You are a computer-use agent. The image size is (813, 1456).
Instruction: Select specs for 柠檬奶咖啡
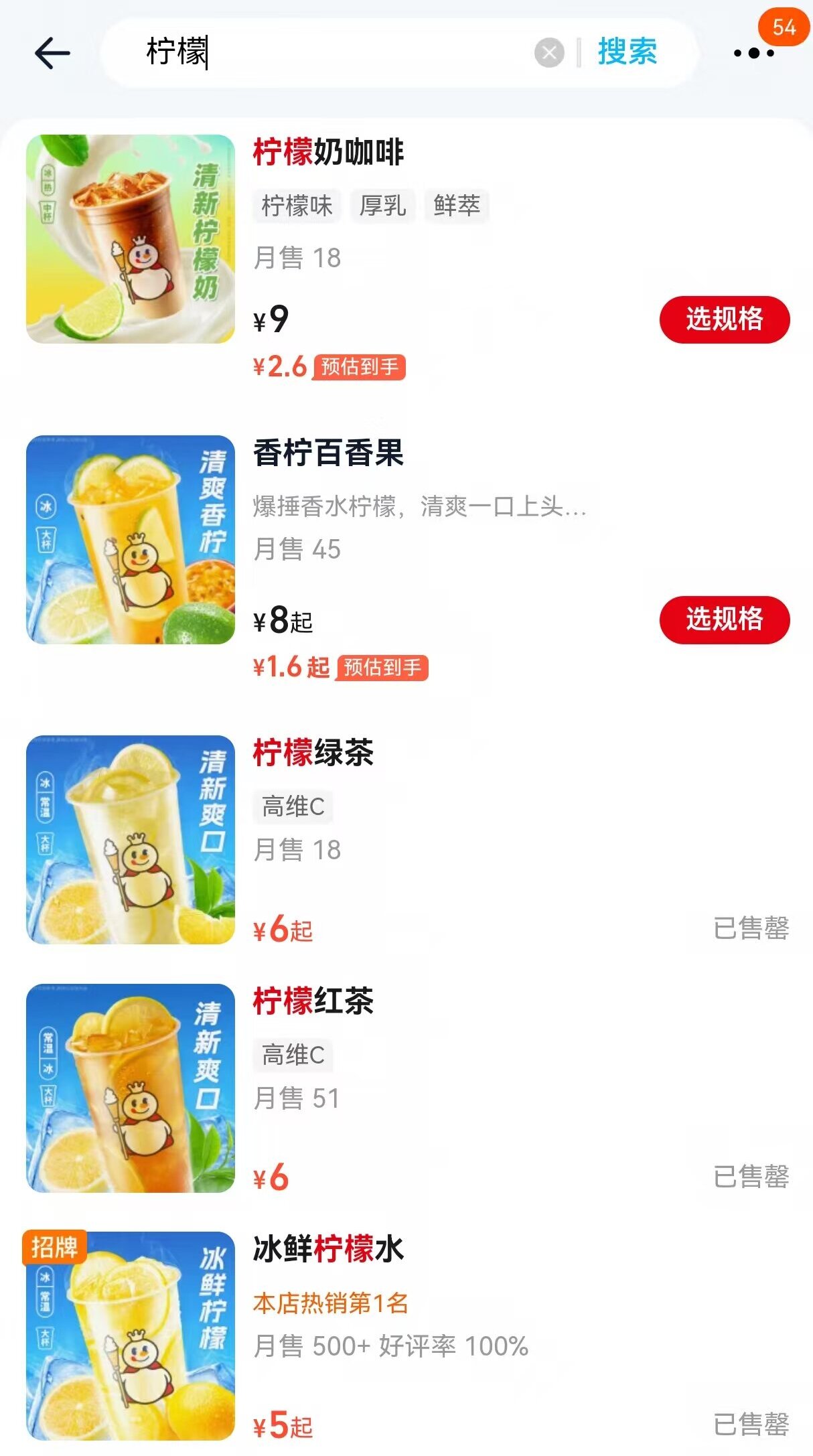pyautogui.click(x=724, y=319)
